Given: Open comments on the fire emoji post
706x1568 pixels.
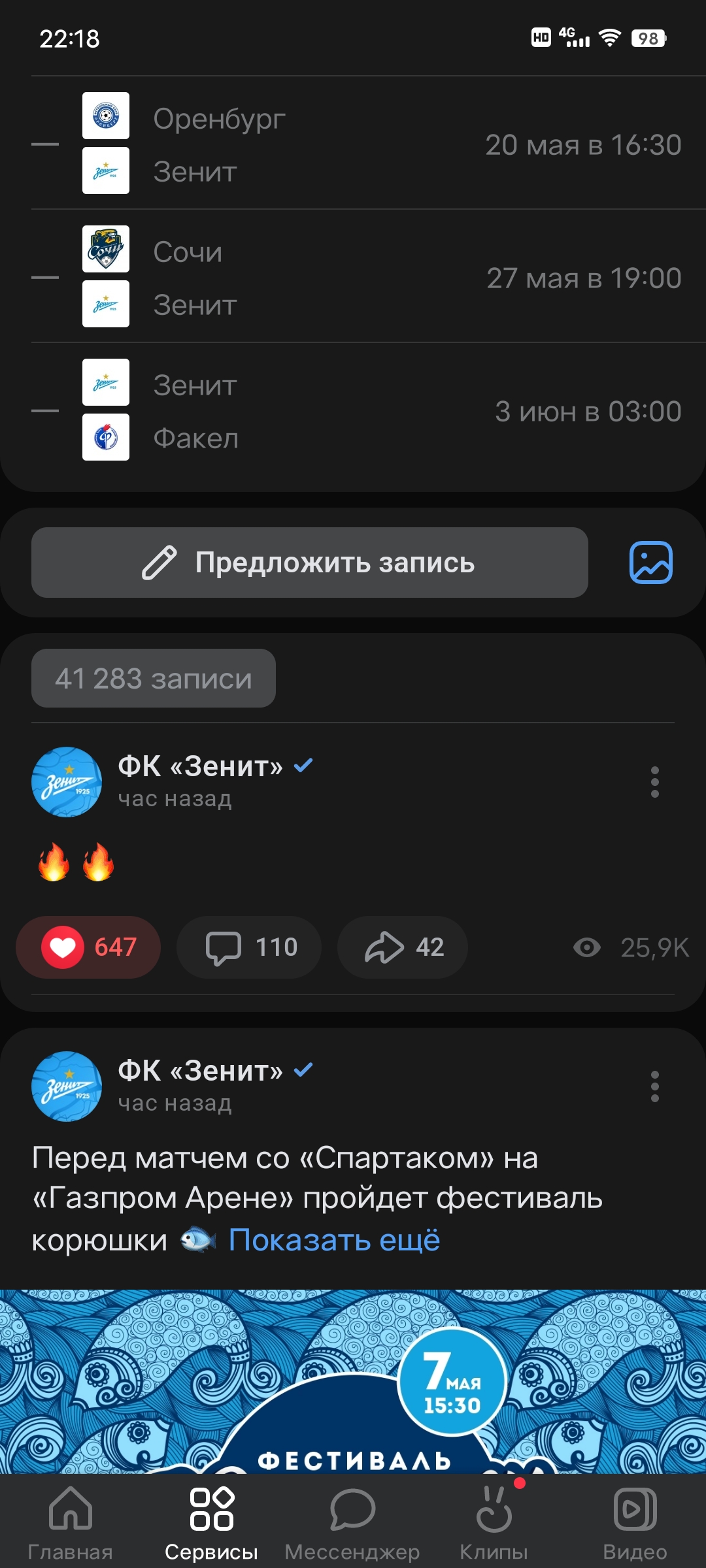Looking at the screenshot, I should (249, 947).
